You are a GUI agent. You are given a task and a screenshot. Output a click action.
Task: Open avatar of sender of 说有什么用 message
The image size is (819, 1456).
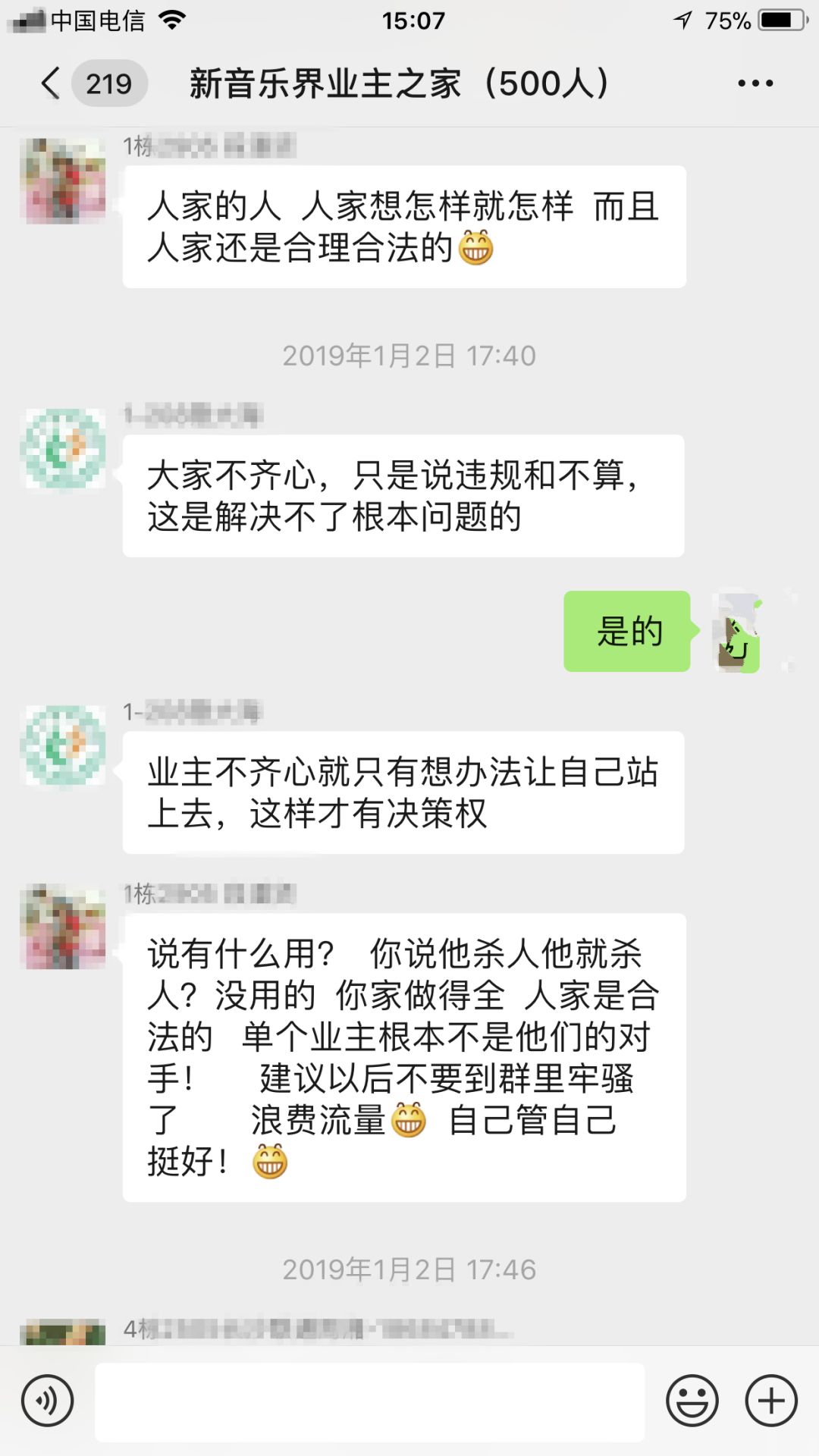(x=65, y=927)
